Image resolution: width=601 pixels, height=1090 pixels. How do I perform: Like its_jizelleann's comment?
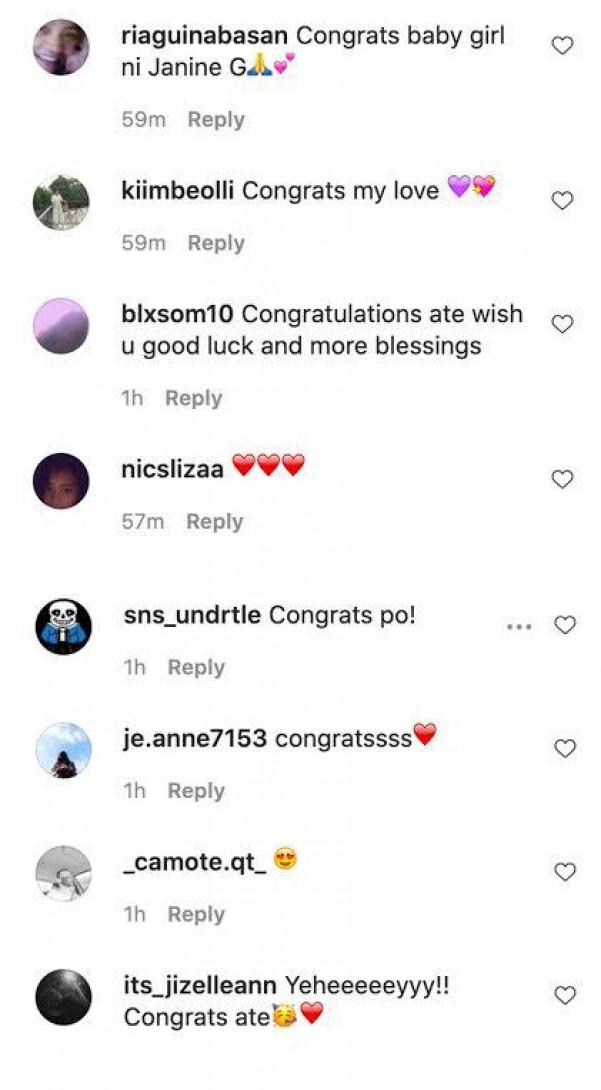[564, 995]
